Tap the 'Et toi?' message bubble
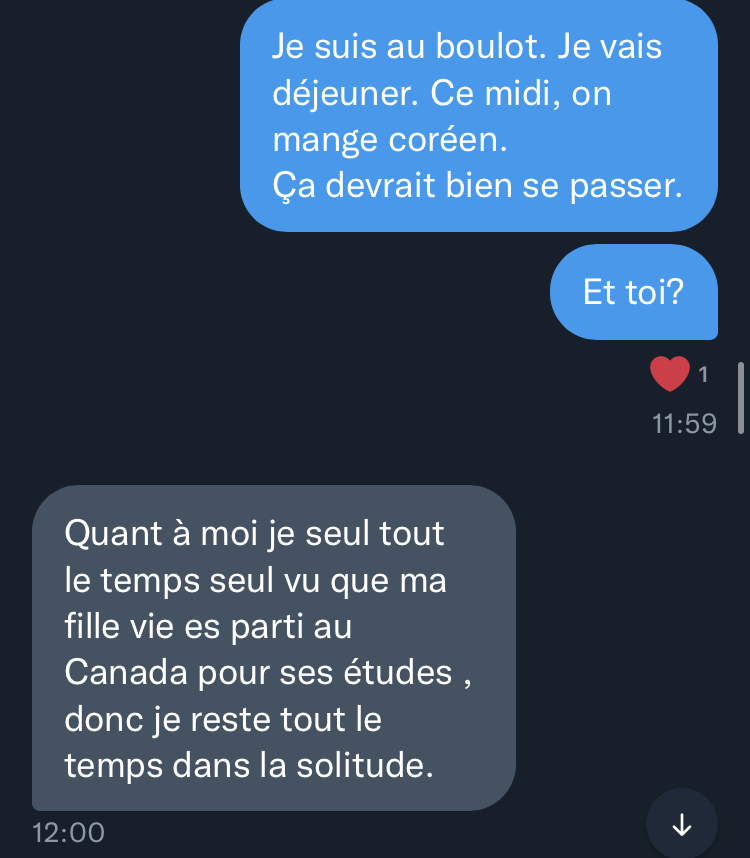 (634, 292)
